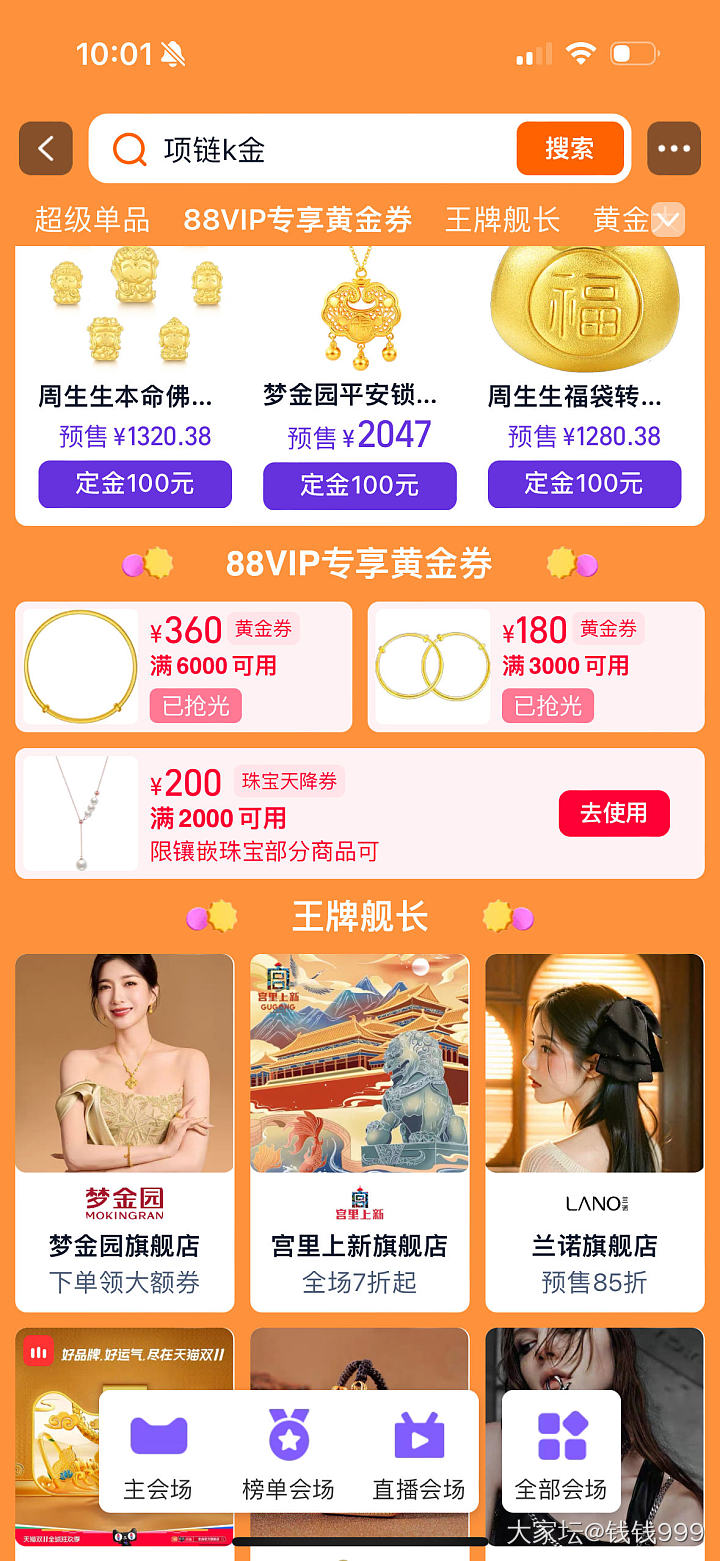View the 兰诺旗舰店 store card

[594, 1132]
